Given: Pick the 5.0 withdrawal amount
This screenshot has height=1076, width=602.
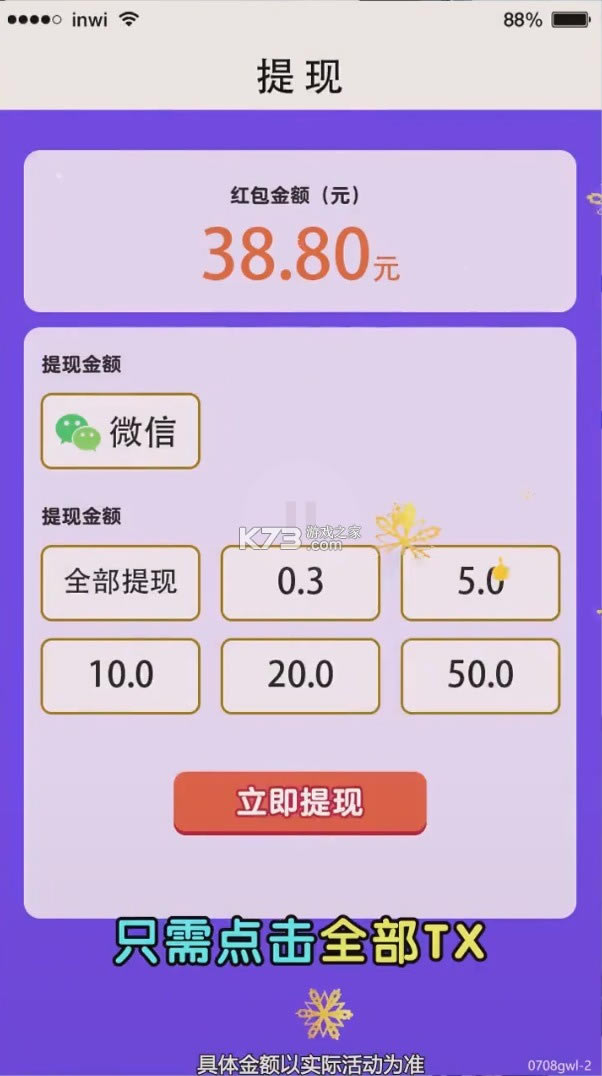Looking at the screenshot, I should [480, 582].
